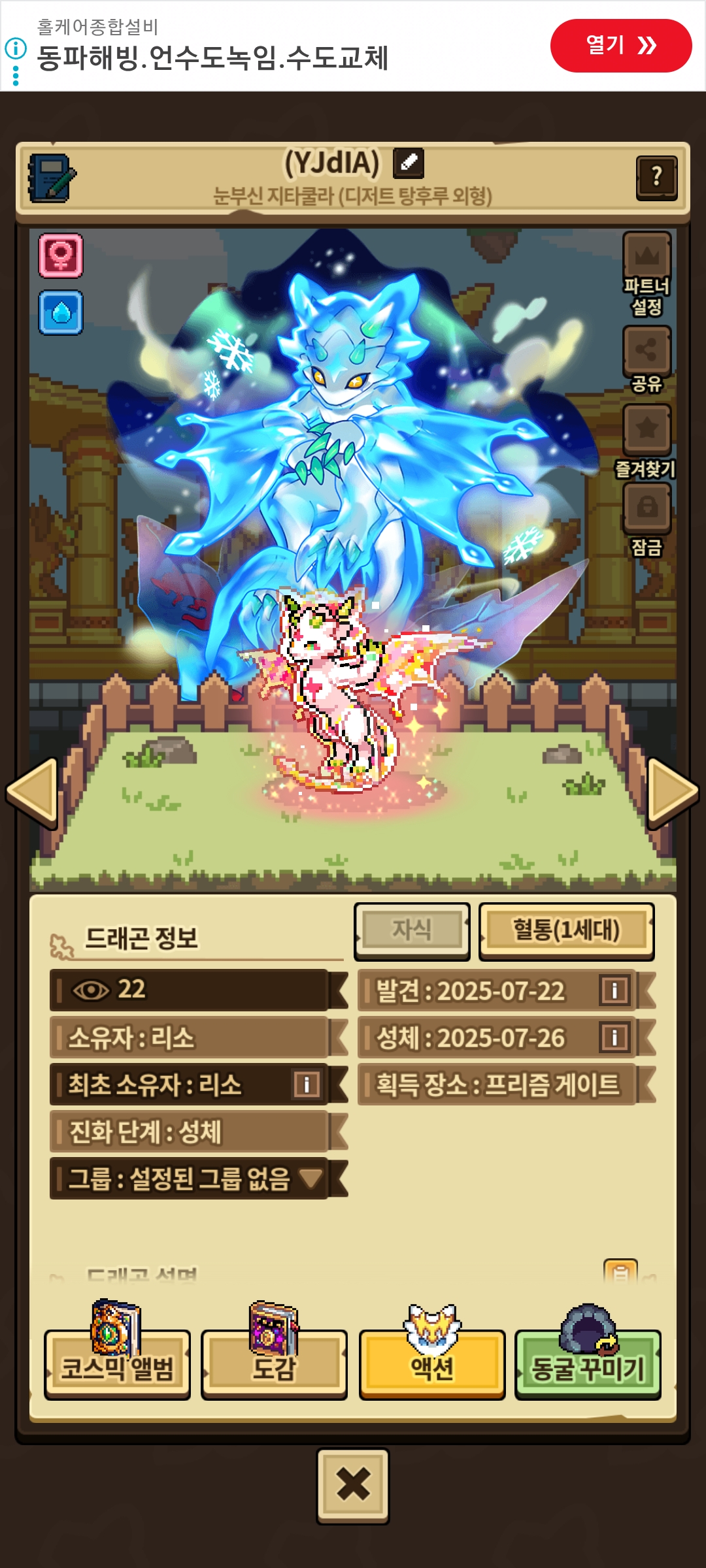Open the notebook memo icon
This screenshot has height=1568, width=706.
click(52, 178)
